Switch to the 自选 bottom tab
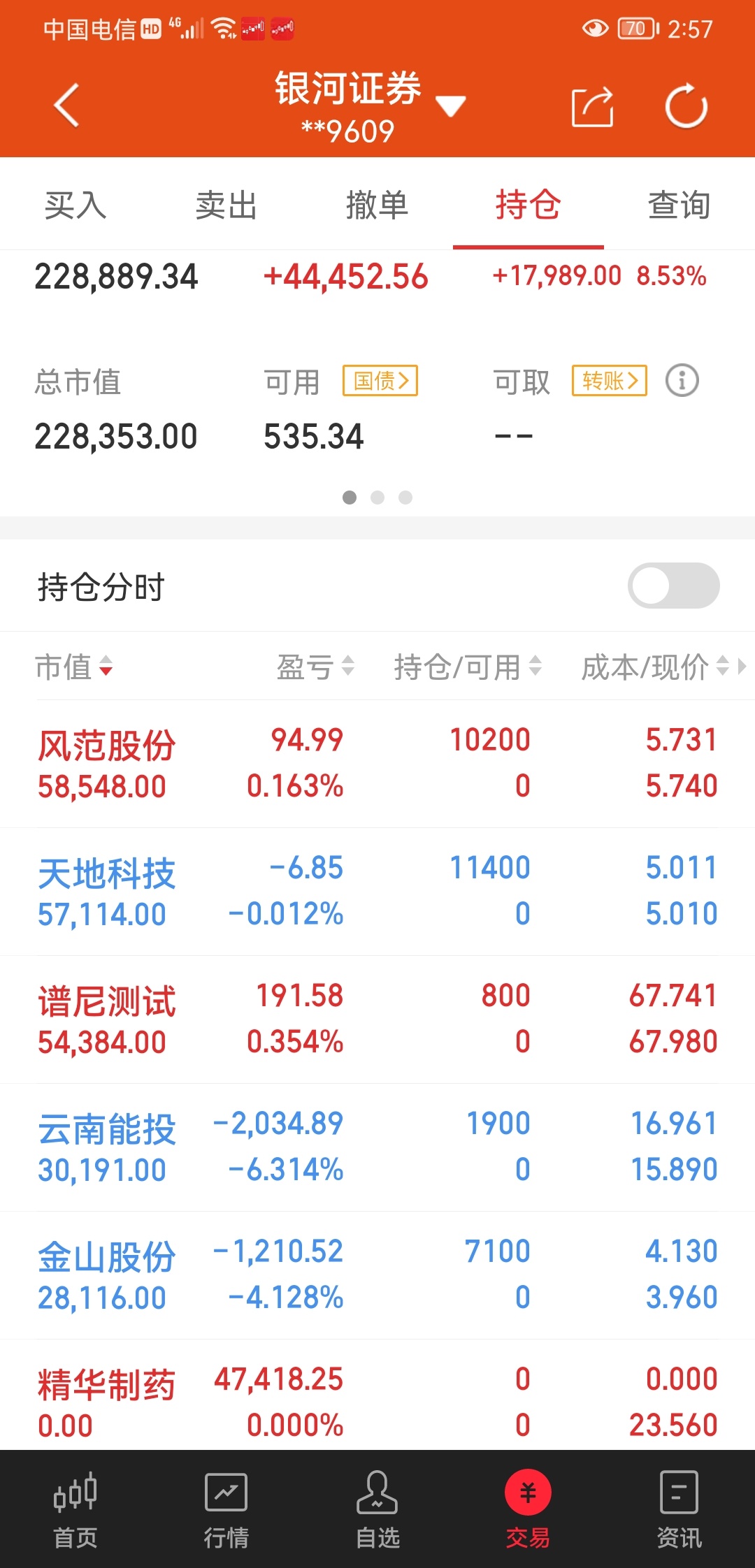Viewport: 755px width, 1568px height. tap(377, 1509)
